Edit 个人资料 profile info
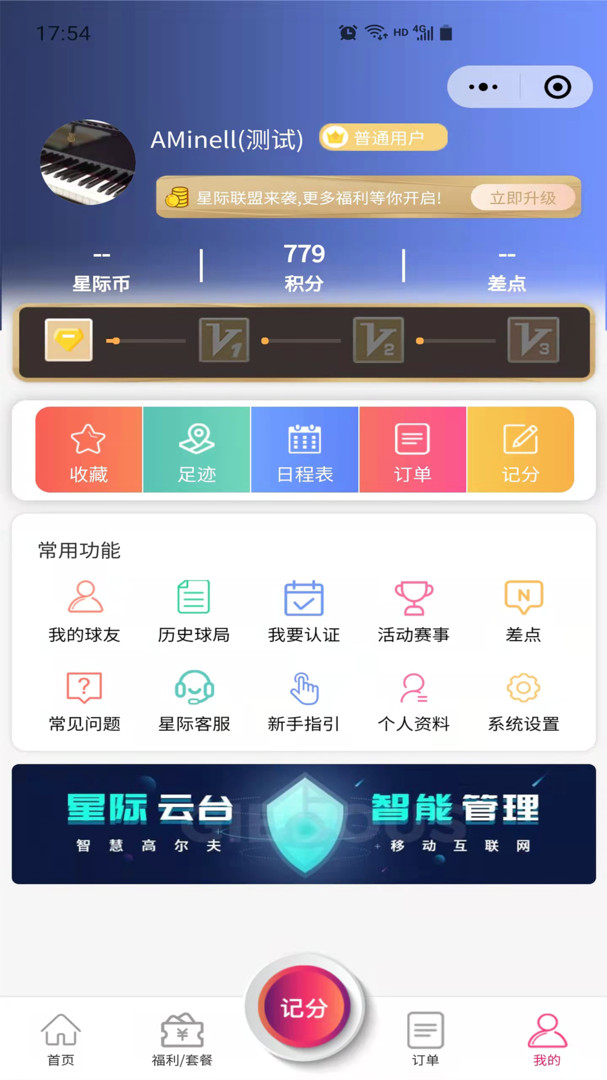The width and height of the screenshot is (607, 1080). pos(413,701)
